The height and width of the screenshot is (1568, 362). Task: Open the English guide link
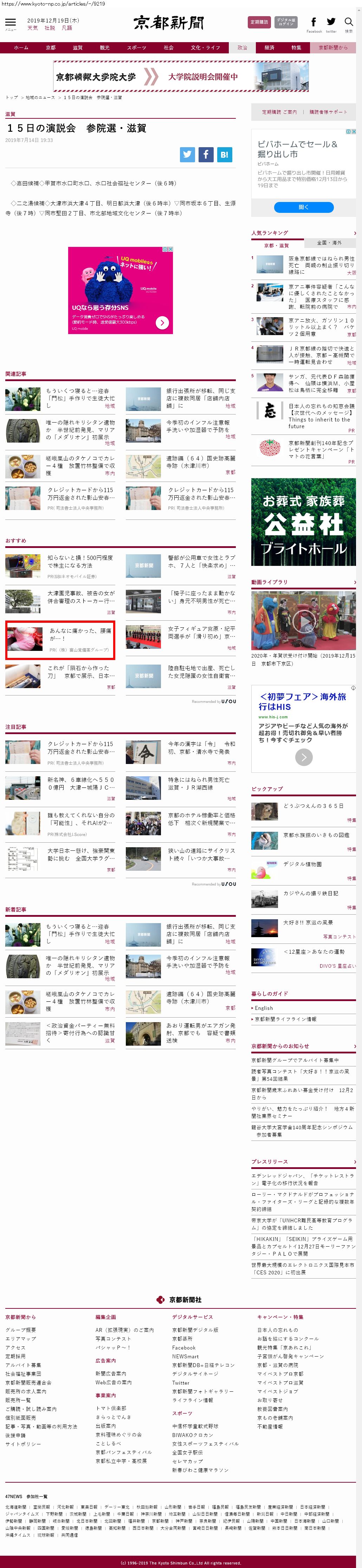pyautogui.click(x=264, y=1008)
